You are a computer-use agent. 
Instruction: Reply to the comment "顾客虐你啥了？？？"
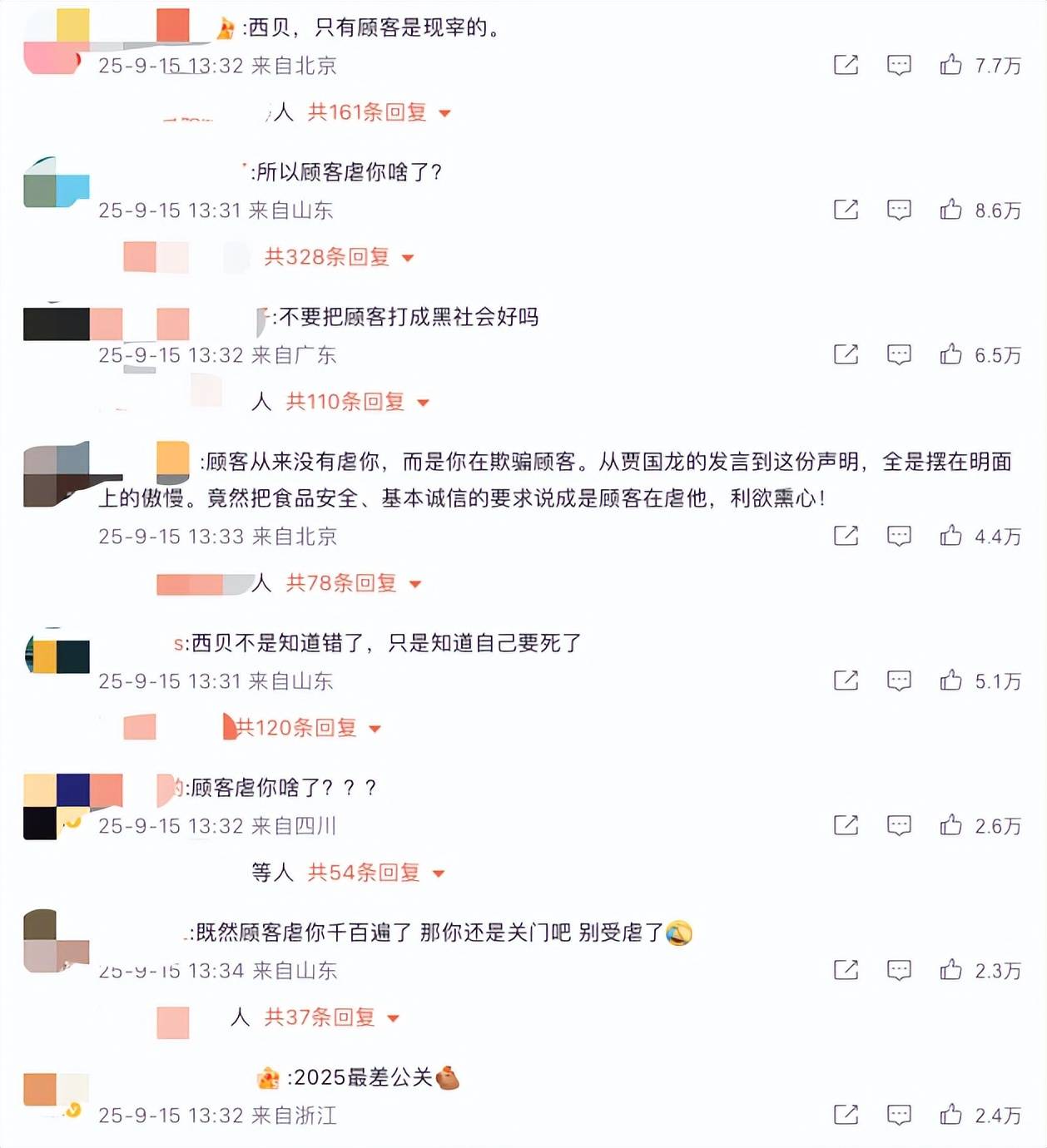click(x=899, y=825)
